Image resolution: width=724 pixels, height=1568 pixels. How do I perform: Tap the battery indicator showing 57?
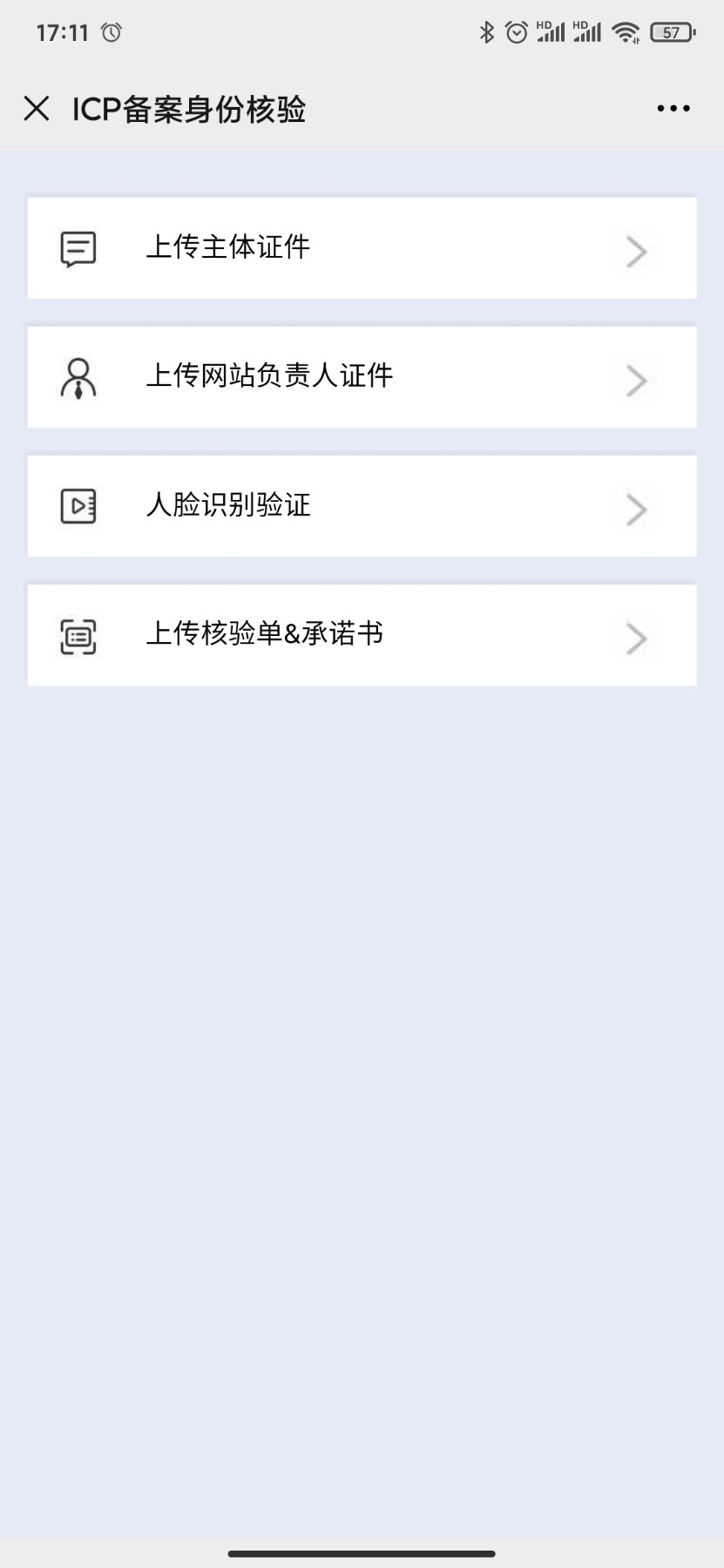[x=672, y=31]
